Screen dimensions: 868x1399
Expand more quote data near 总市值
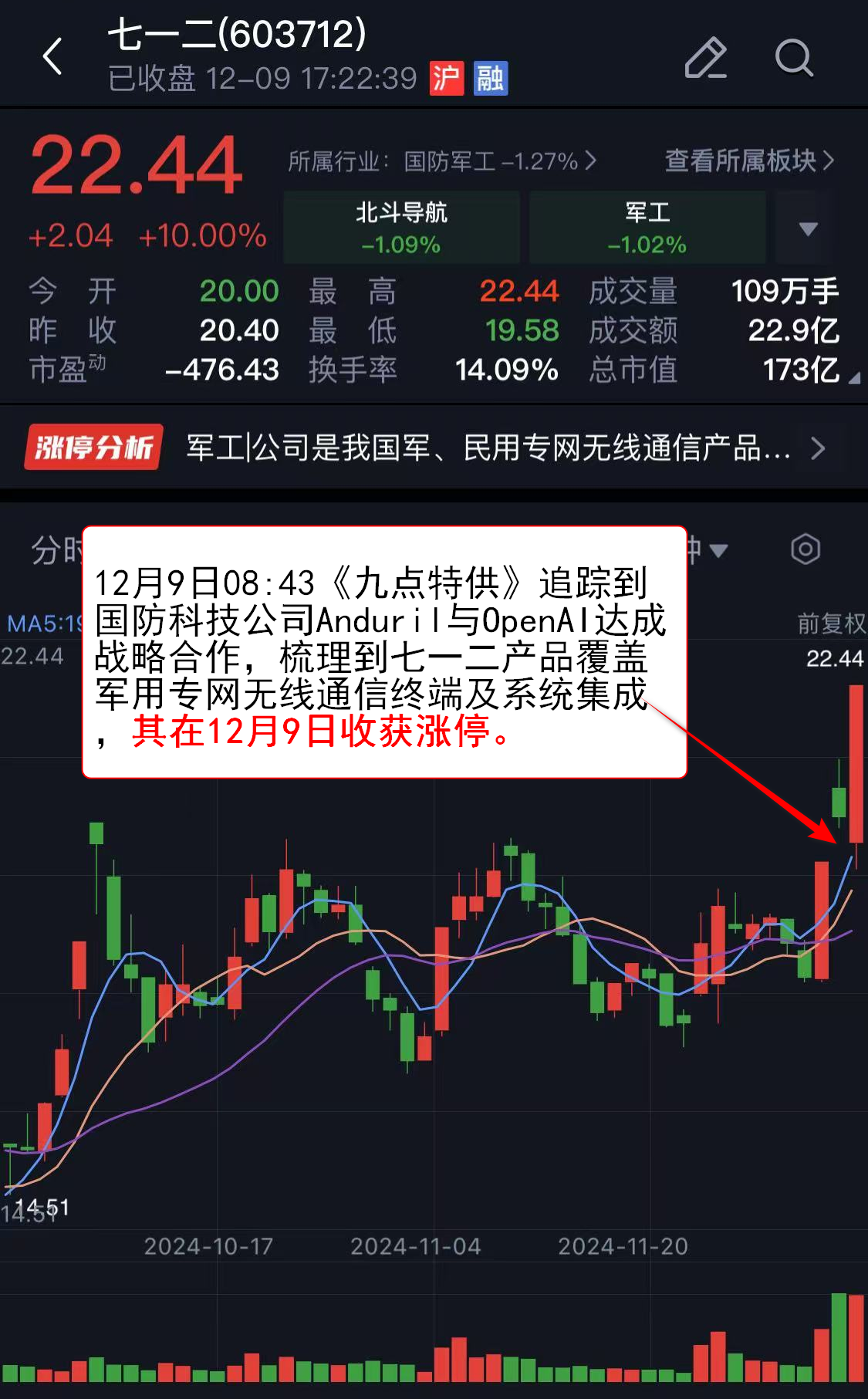click(x=854, y=379)
